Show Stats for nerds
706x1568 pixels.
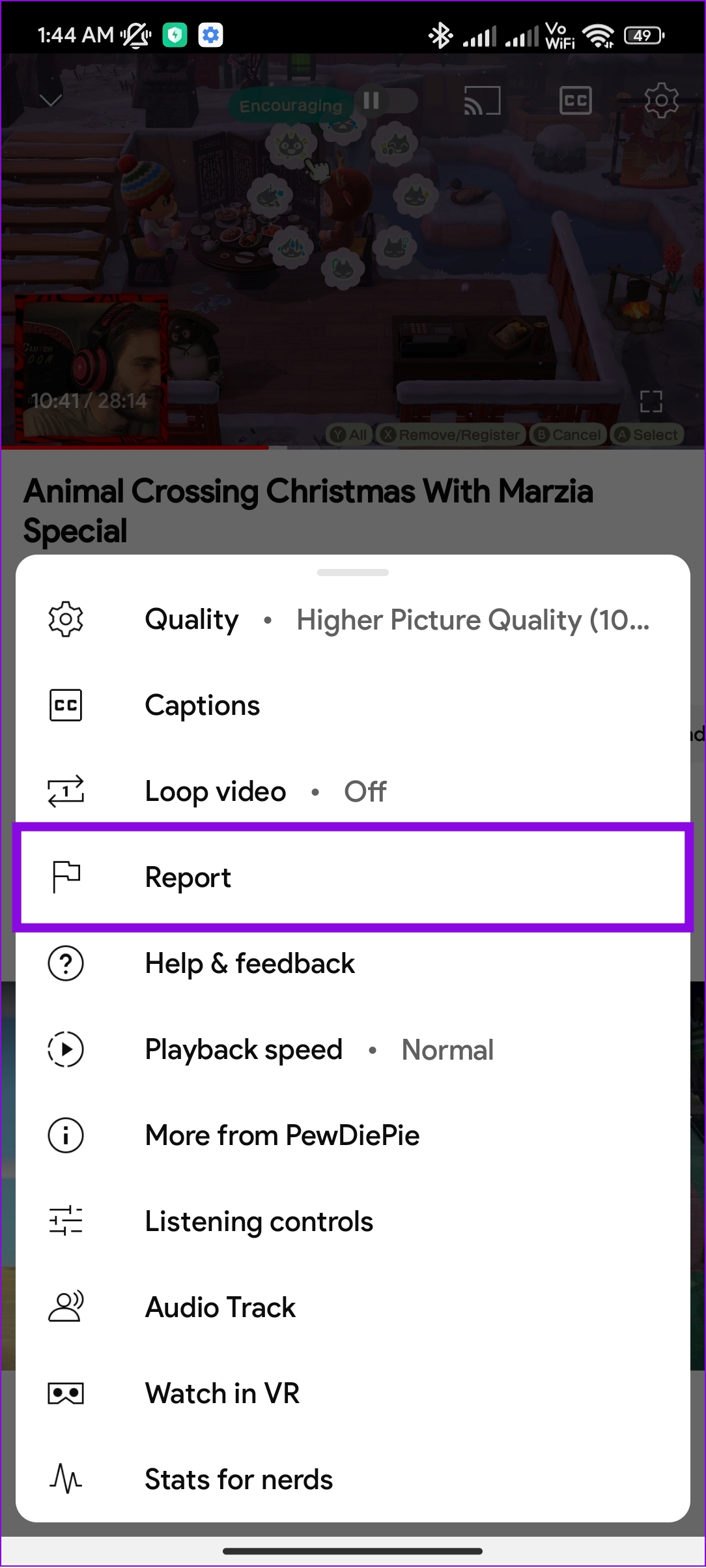[x=353, y=1479]
